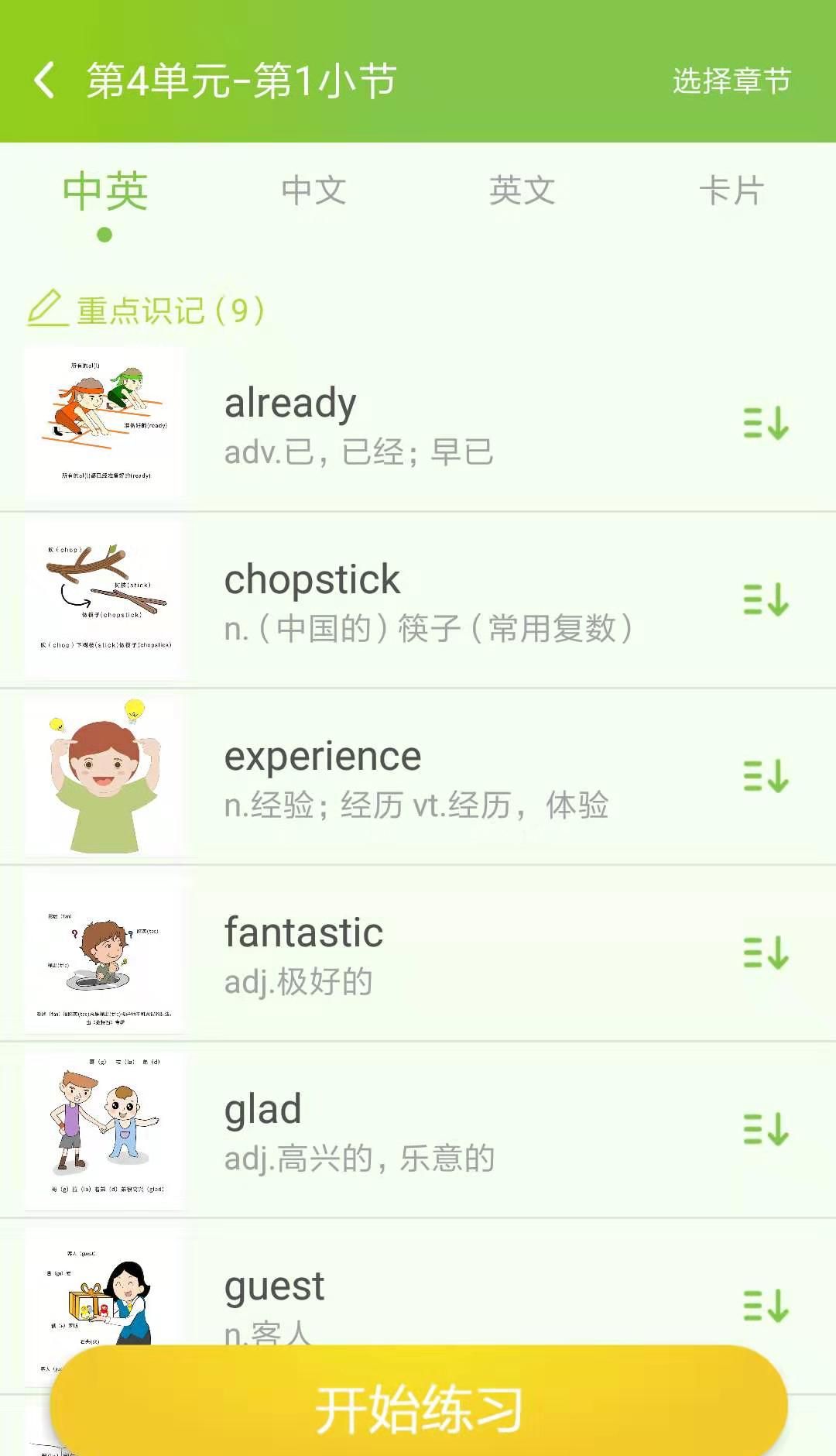Tap the sort-down icon beside fantastic
The height and width of the screenshot is (1456, 836).
pos(766,953)
